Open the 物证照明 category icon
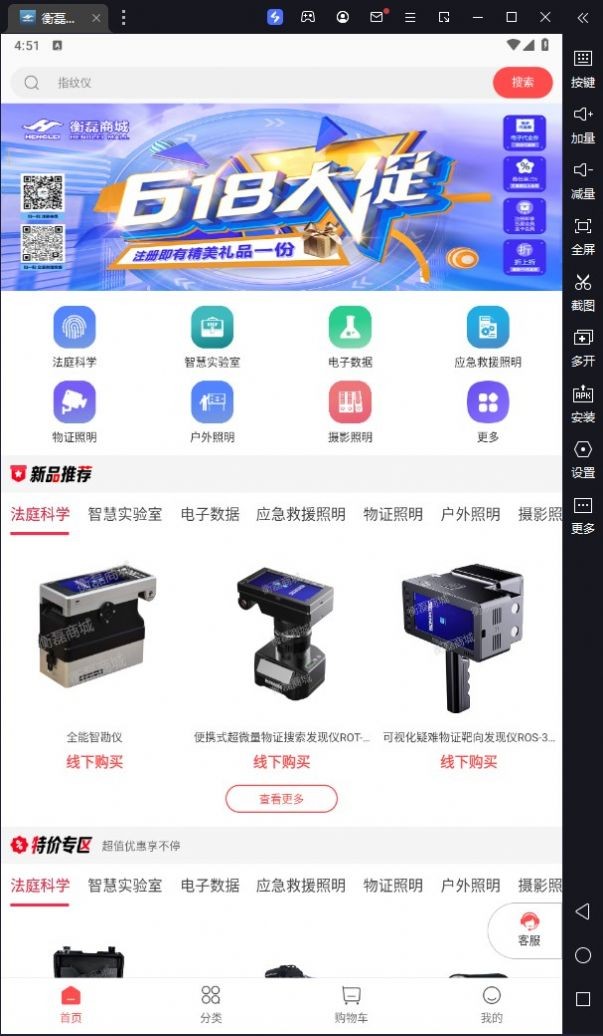The width and height of the screenshot is (603, 1036). (x=75, y=403)
